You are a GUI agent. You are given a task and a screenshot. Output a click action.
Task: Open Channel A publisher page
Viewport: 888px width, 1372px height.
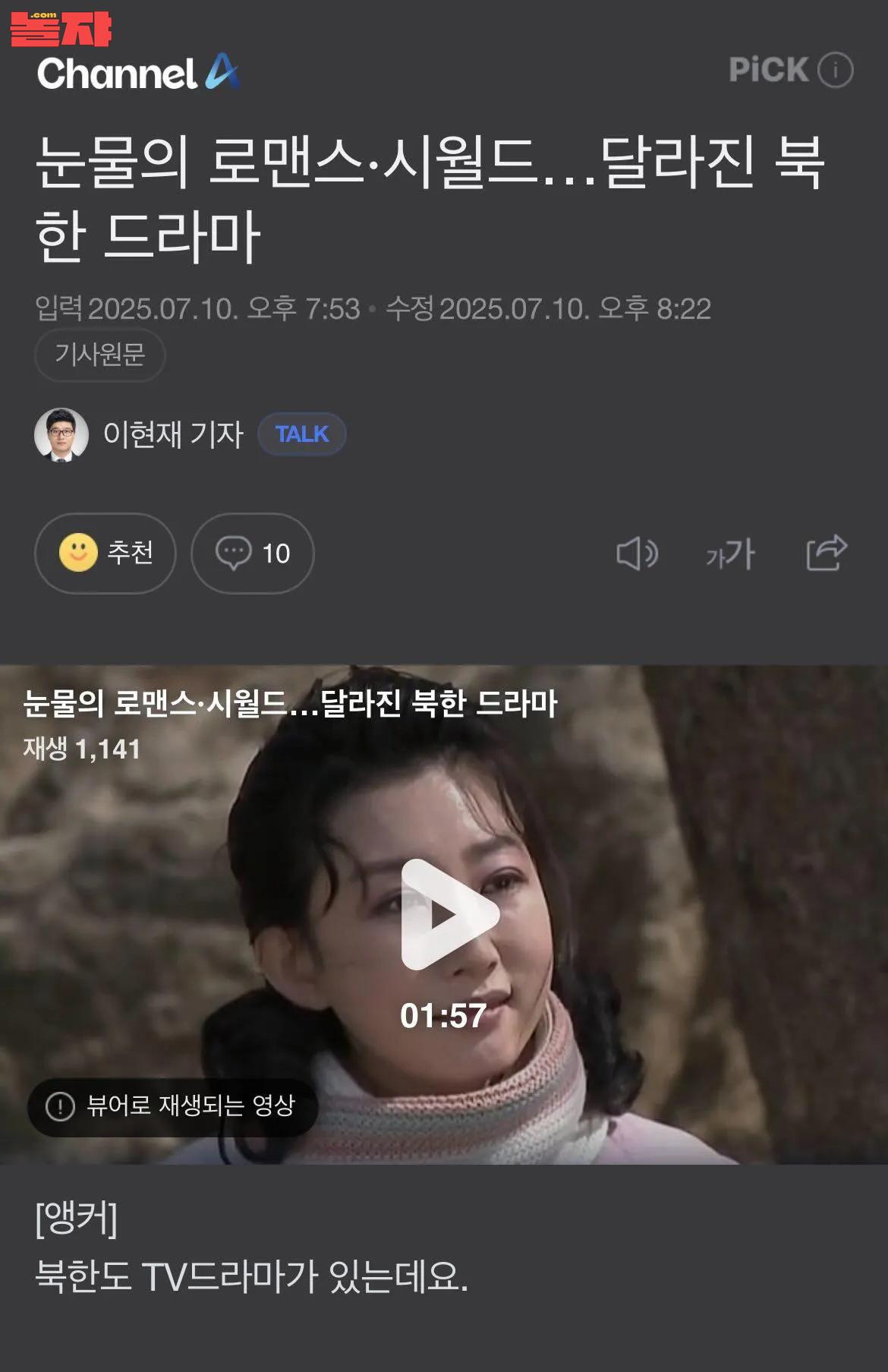138,73
